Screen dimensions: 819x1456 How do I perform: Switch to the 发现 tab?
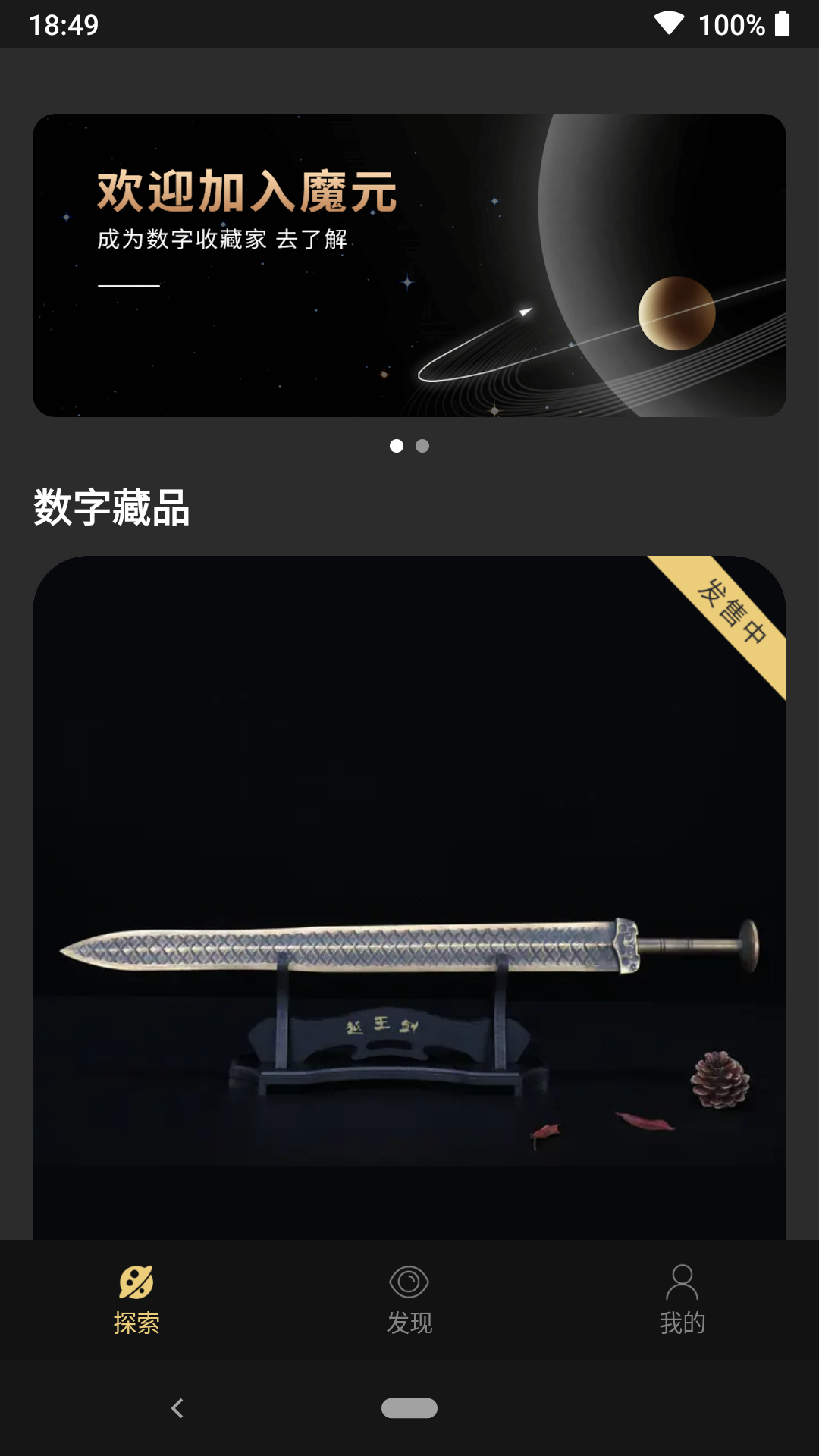[x=409, y=1300]
